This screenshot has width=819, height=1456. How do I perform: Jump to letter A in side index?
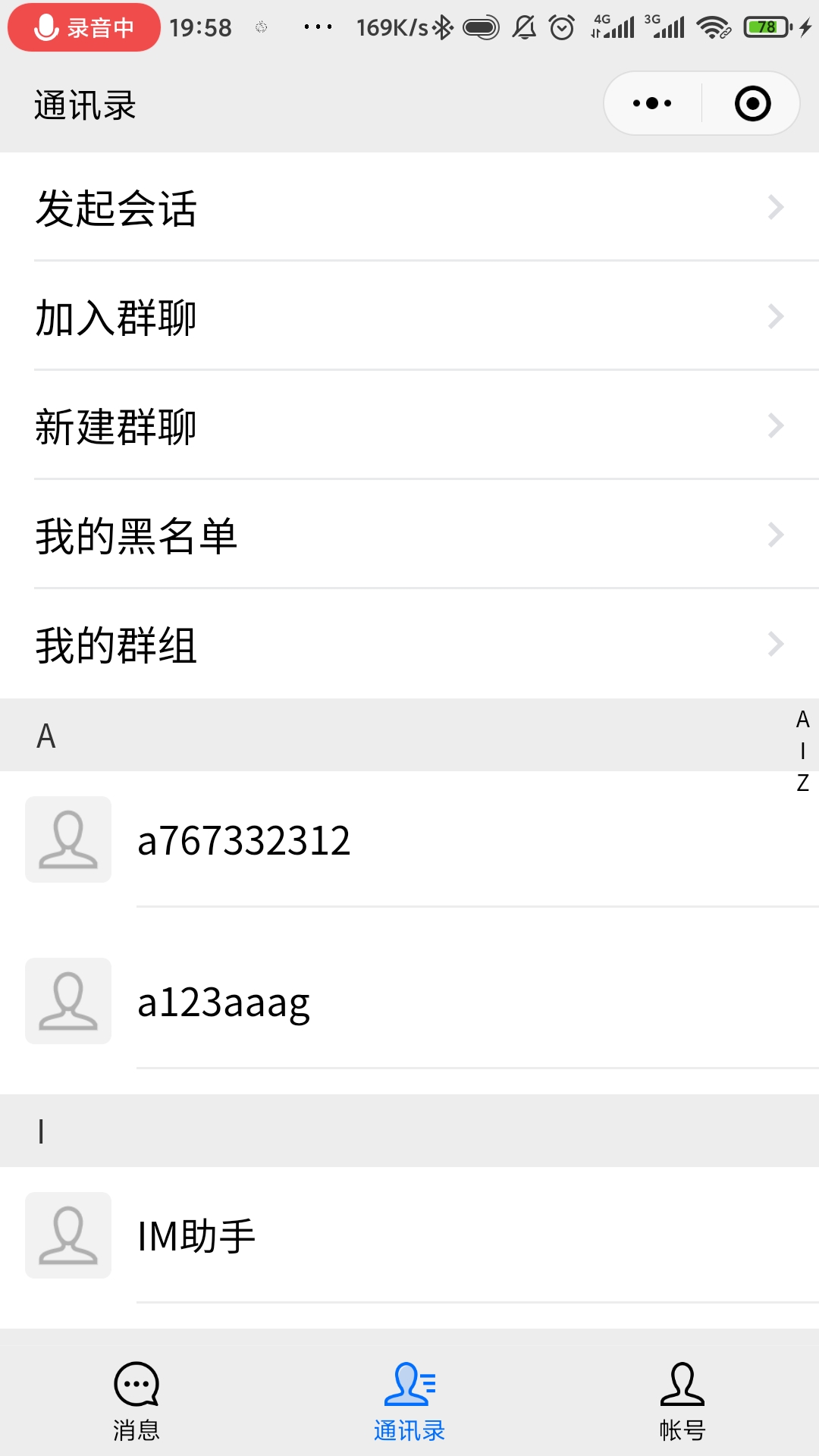[802, 719]
